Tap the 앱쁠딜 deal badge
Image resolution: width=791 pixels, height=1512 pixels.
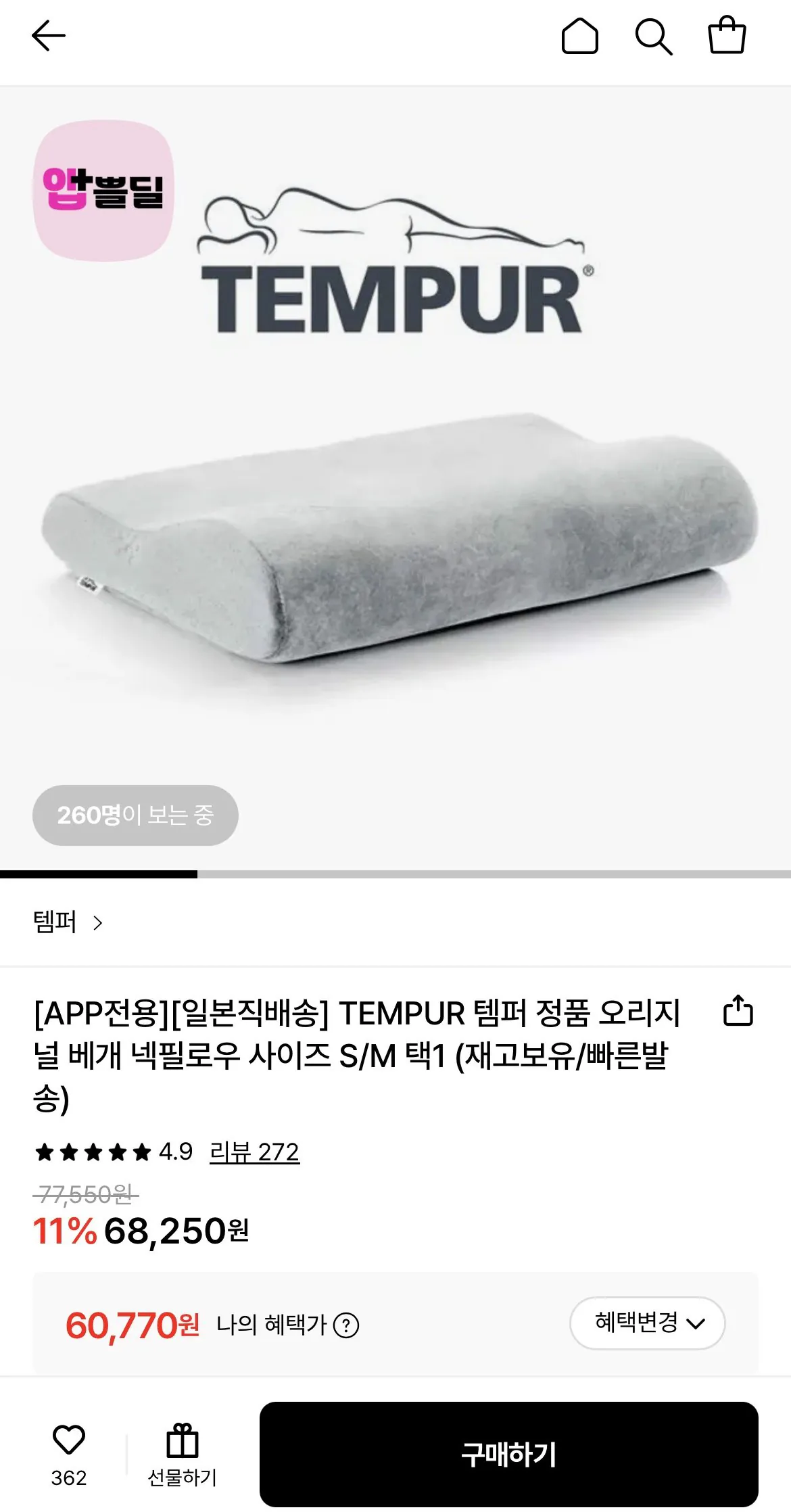103,191
